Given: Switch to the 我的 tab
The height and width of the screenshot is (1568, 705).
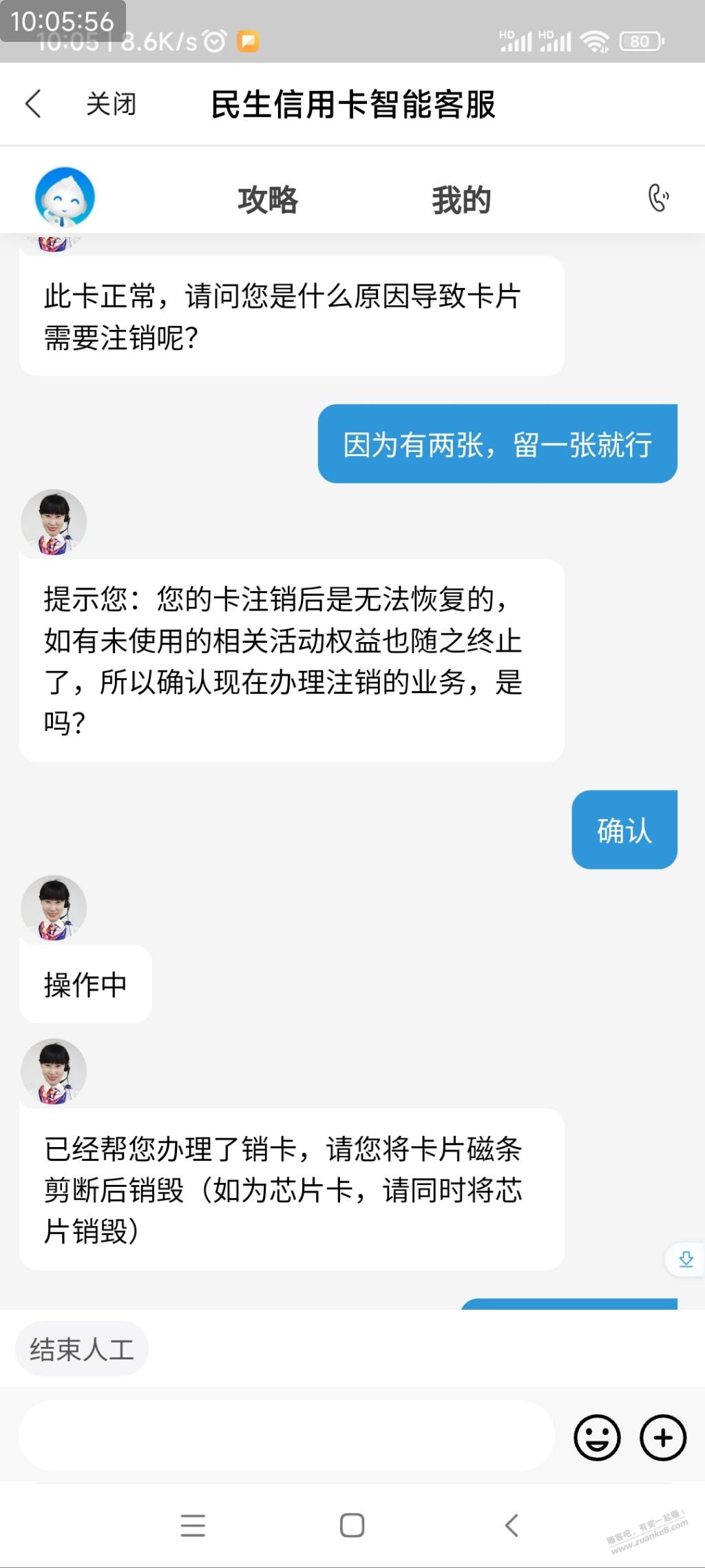Looking at the screenshot, I should 461,199.
